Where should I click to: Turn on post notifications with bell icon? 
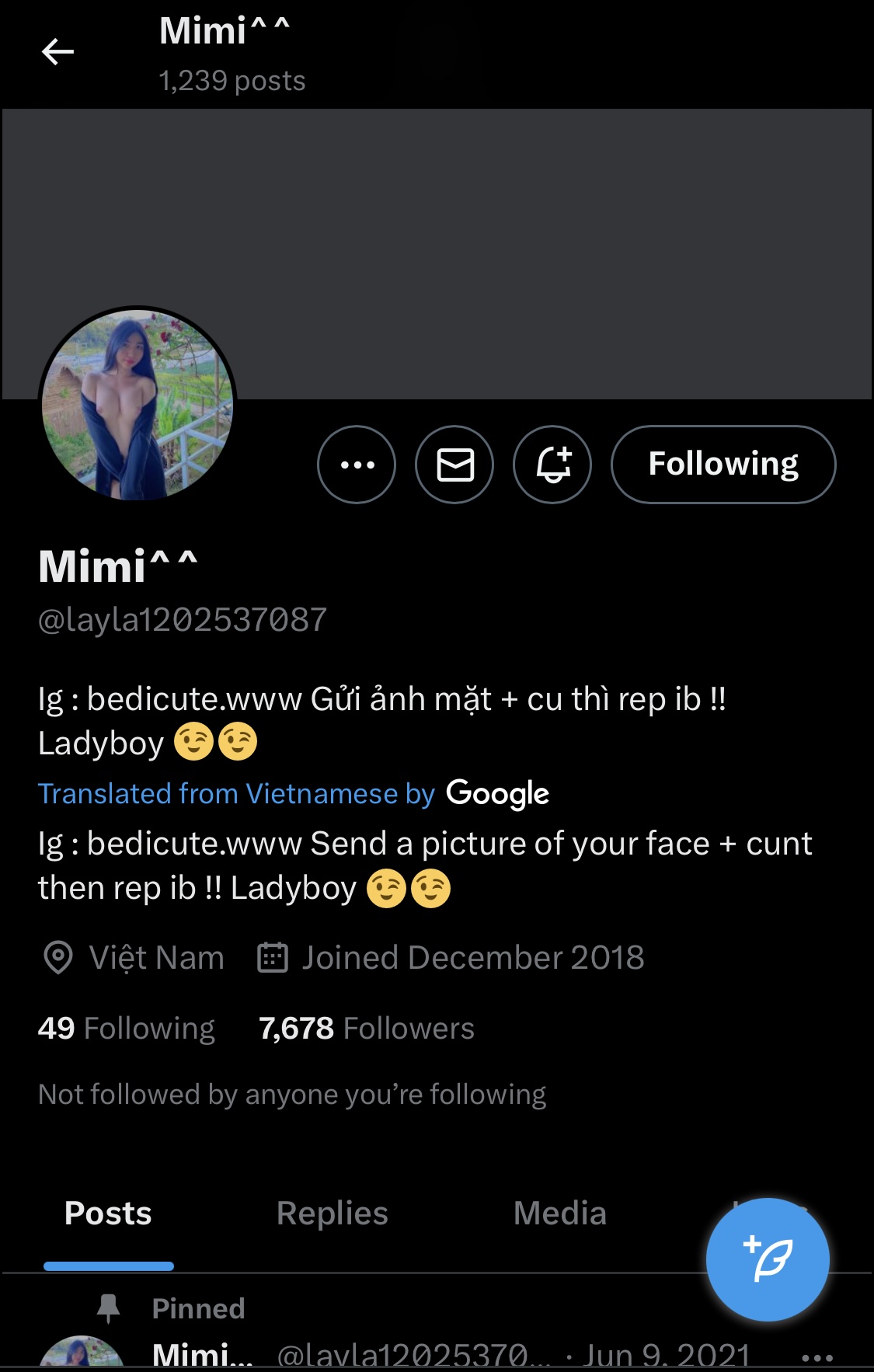click(x=552, y=465)
